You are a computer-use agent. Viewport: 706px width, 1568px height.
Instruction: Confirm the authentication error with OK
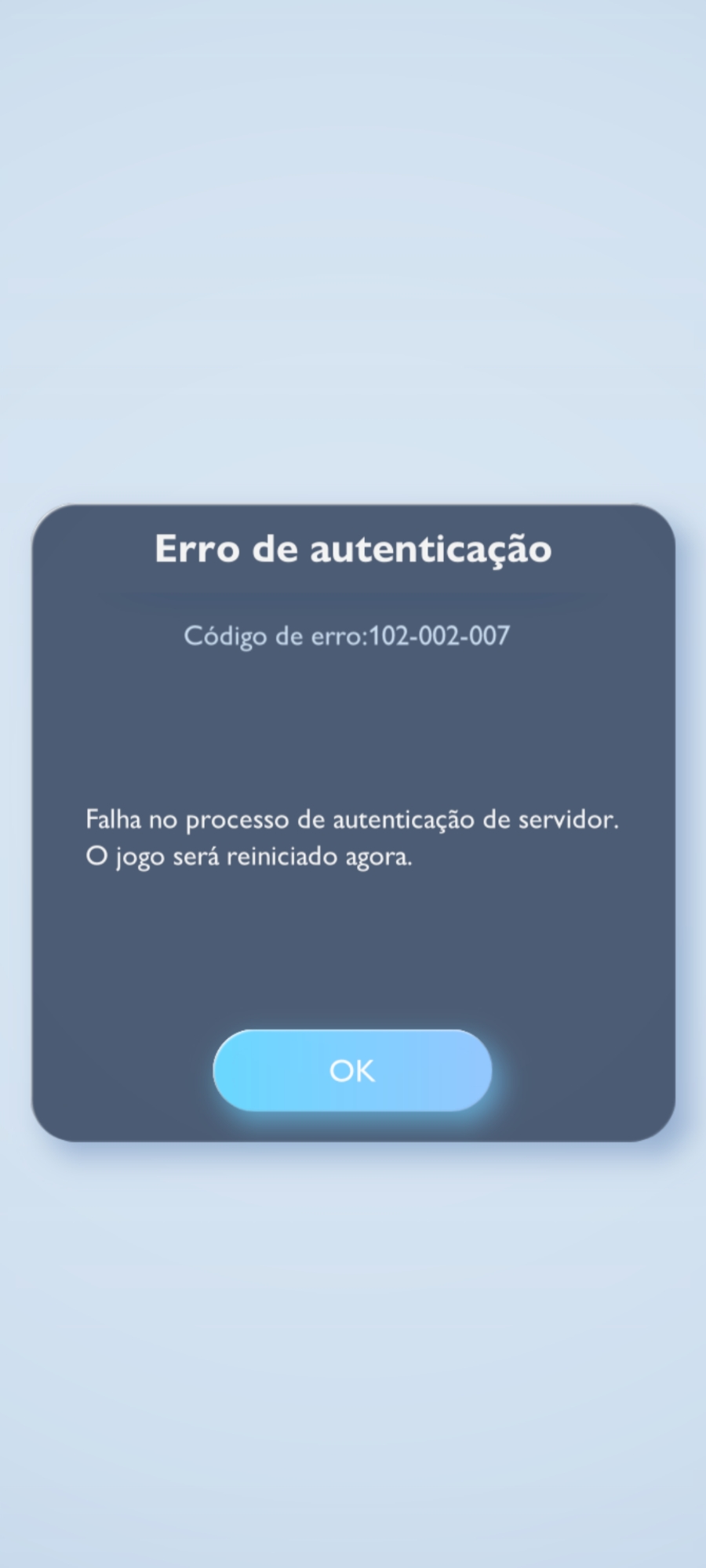pyautogui.click(x=352, y=1070)
